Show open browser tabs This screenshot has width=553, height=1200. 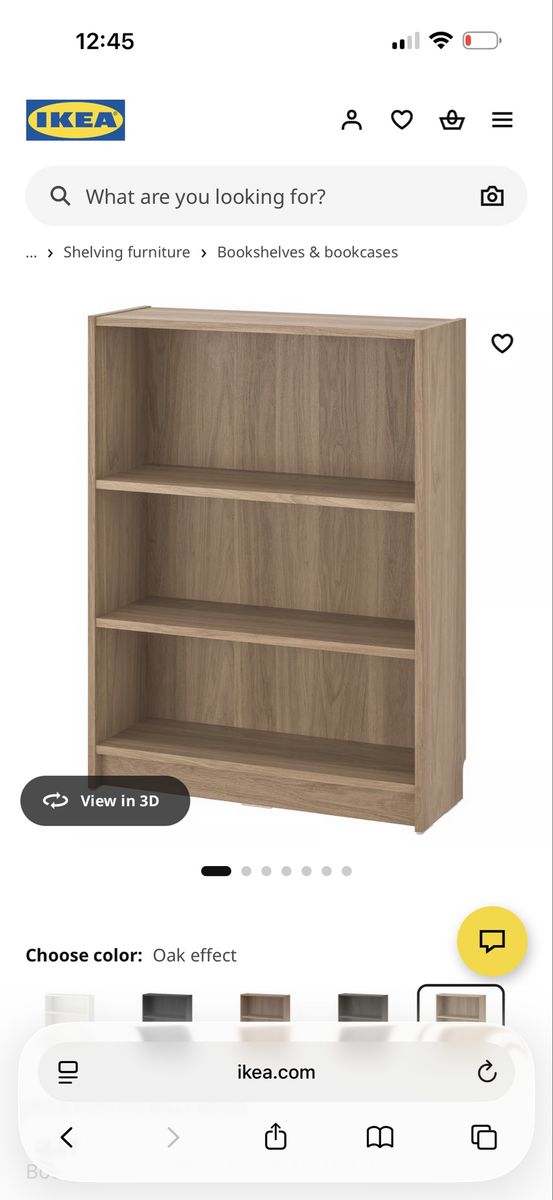pyautogui.click(x=484, y=1136)
